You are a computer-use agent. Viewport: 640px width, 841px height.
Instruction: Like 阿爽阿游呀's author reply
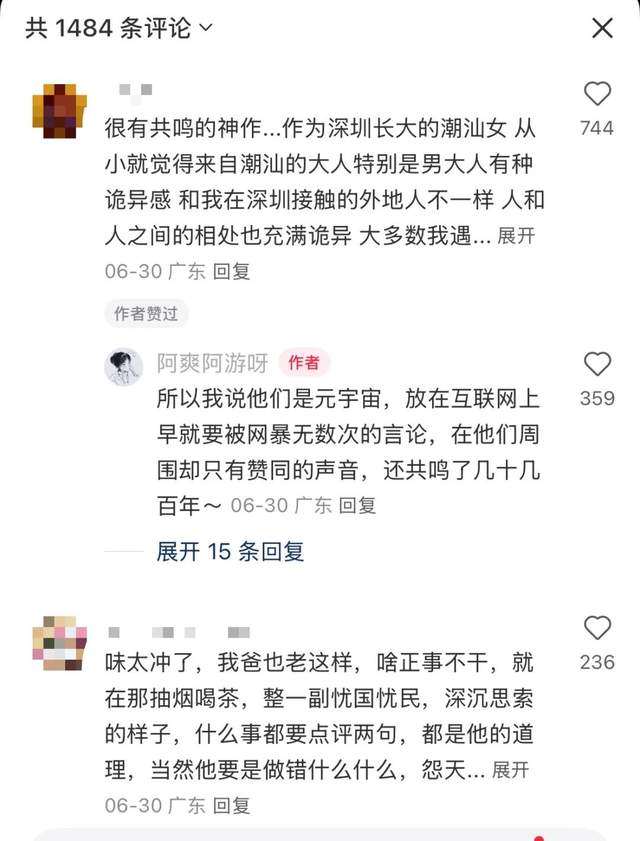point(597,364)
